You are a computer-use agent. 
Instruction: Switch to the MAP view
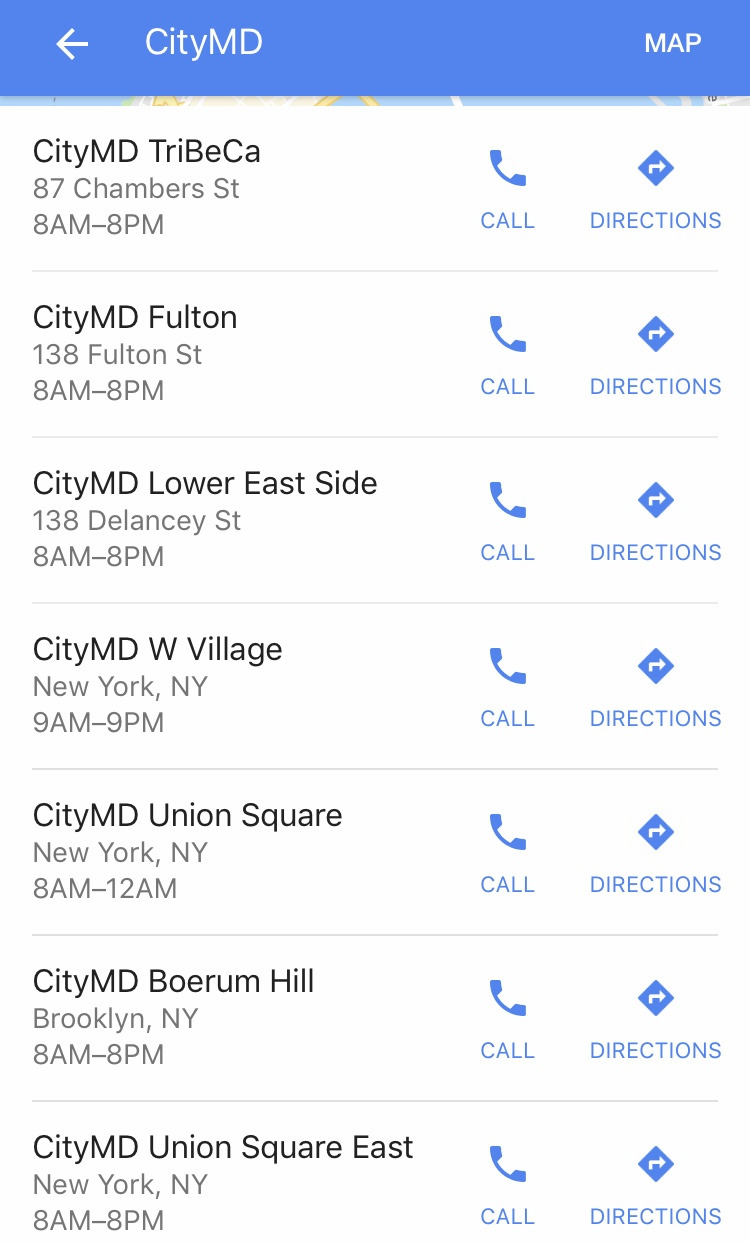pos(672,43)
